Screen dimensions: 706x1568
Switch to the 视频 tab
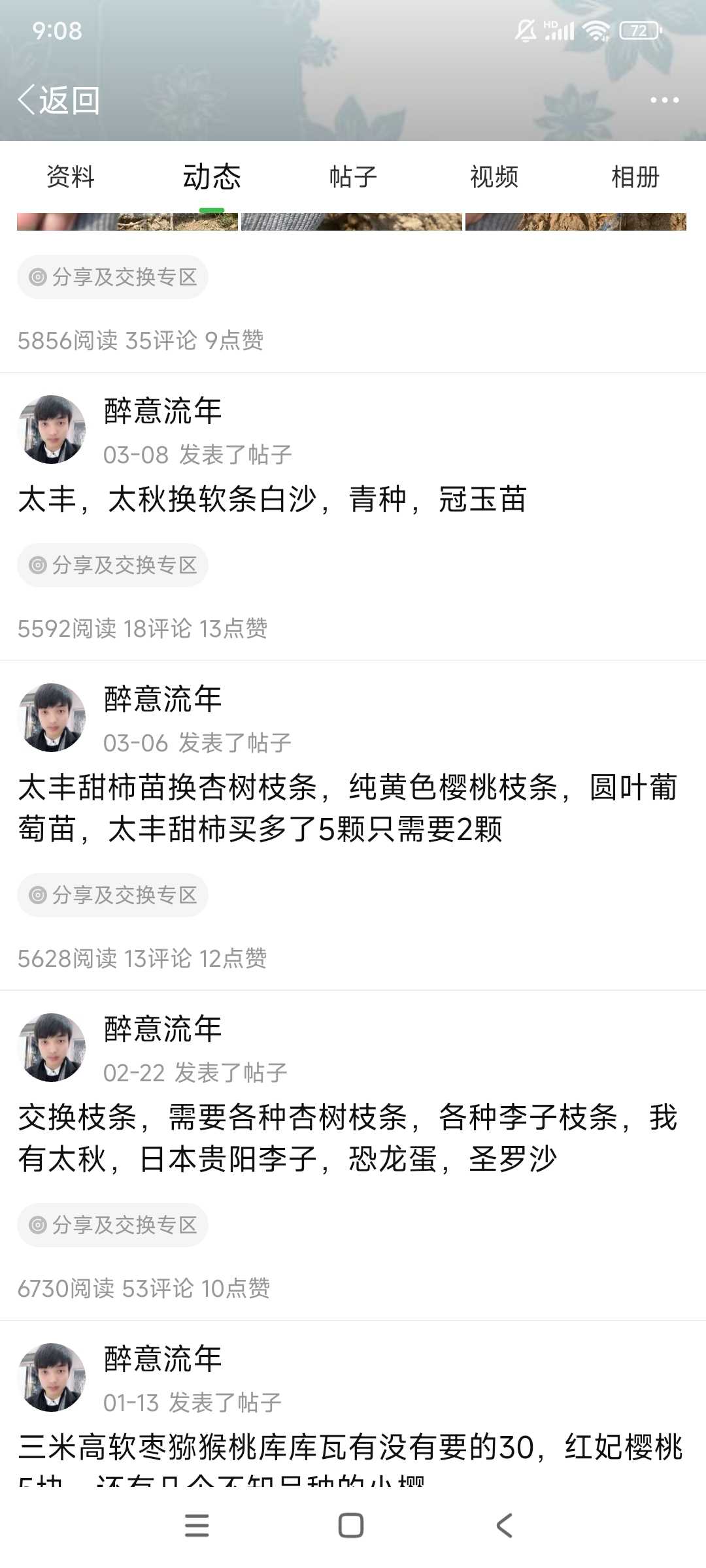[494, 176]
